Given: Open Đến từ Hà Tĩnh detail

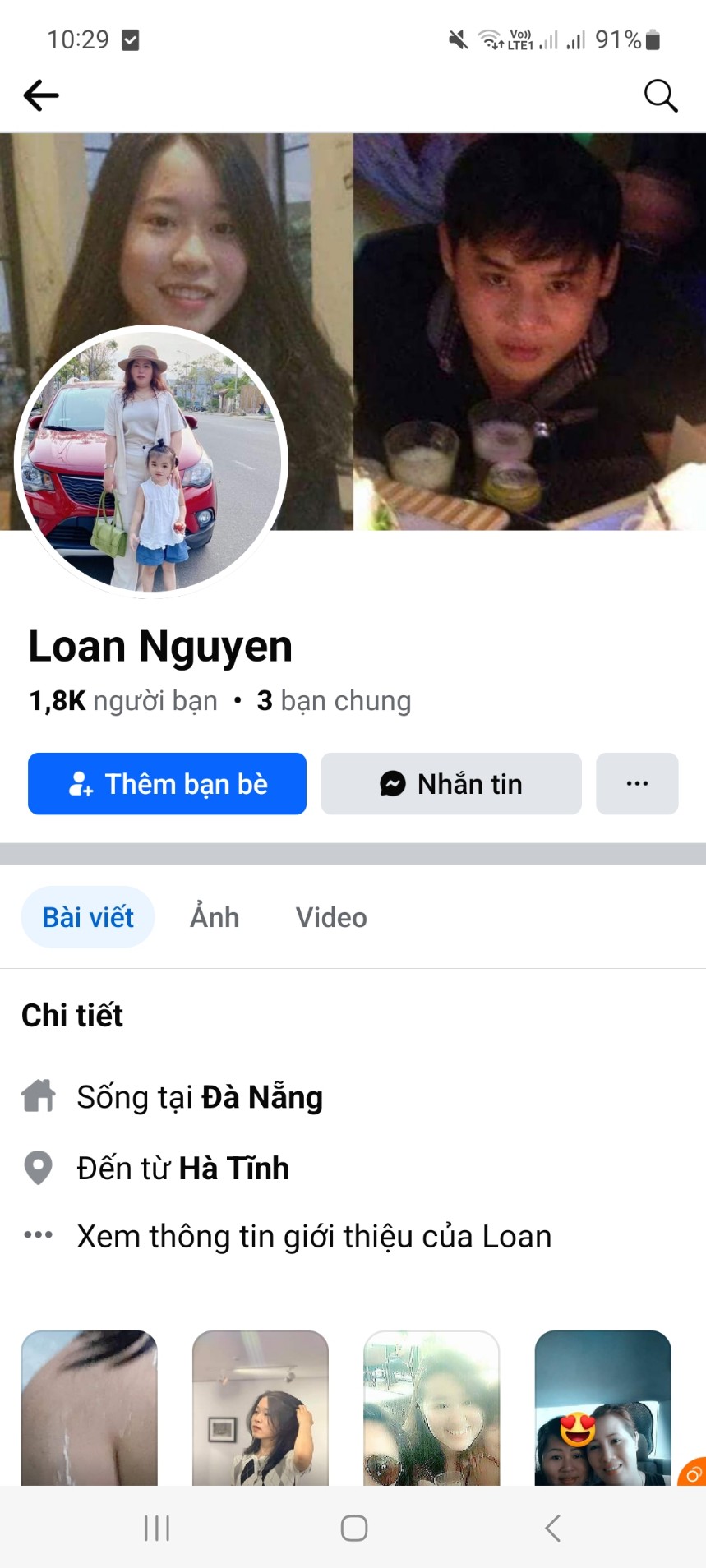Looking at the screenshot, I should coord(182,1168).
